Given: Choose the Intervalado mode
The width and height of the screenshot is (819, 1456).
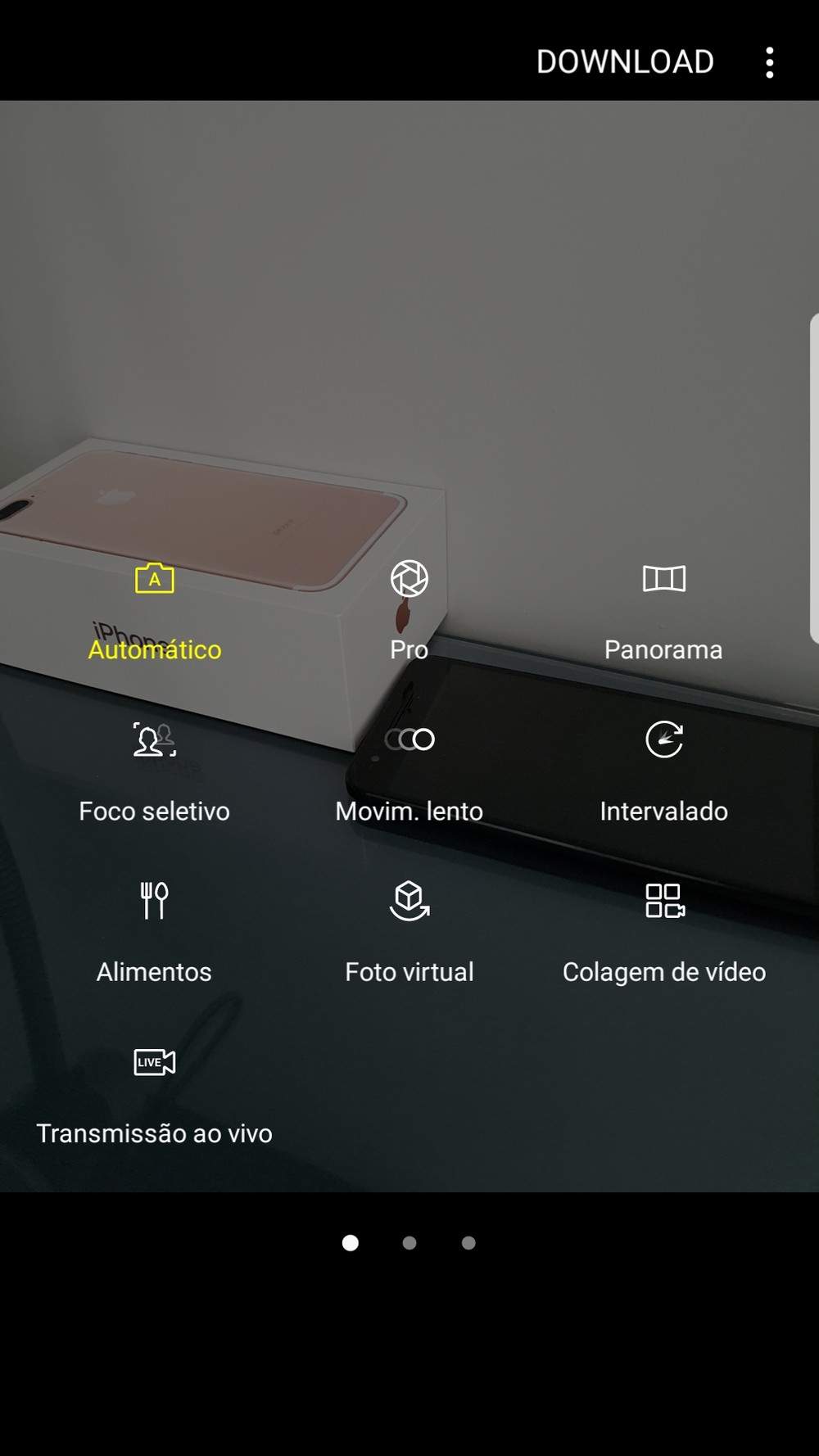Looking at the screenshot, I should [664, 773].
